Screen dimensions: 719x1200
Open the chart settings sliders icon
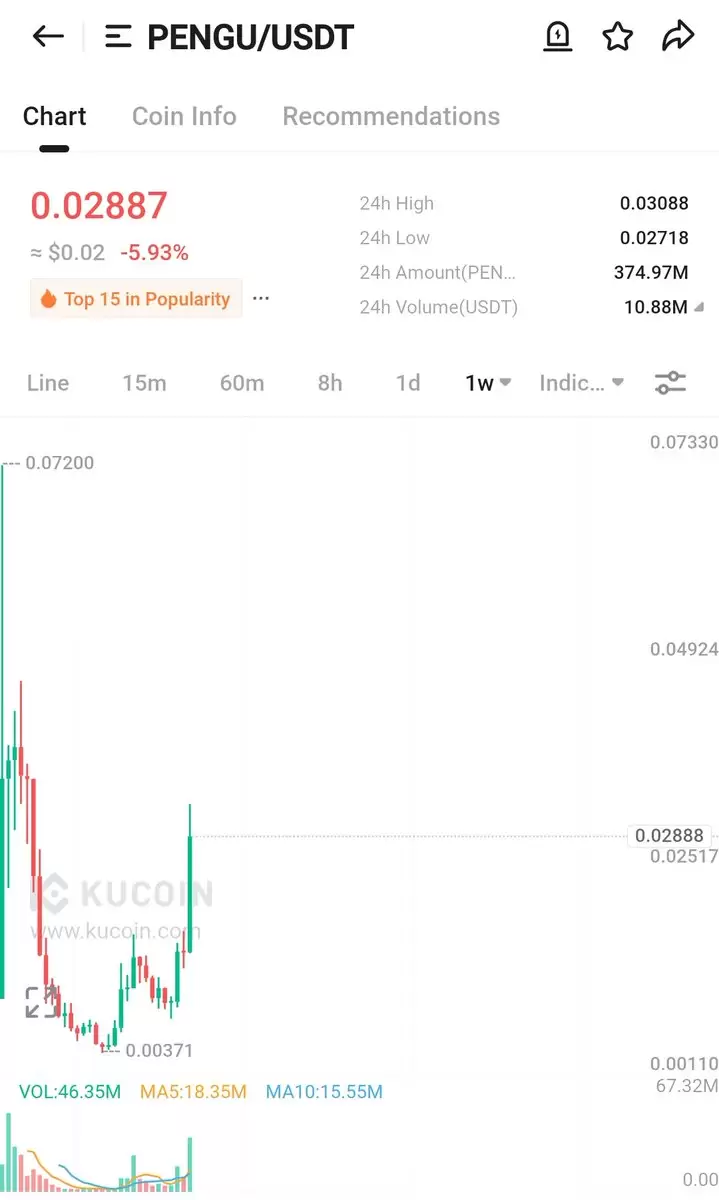[670, 383]
